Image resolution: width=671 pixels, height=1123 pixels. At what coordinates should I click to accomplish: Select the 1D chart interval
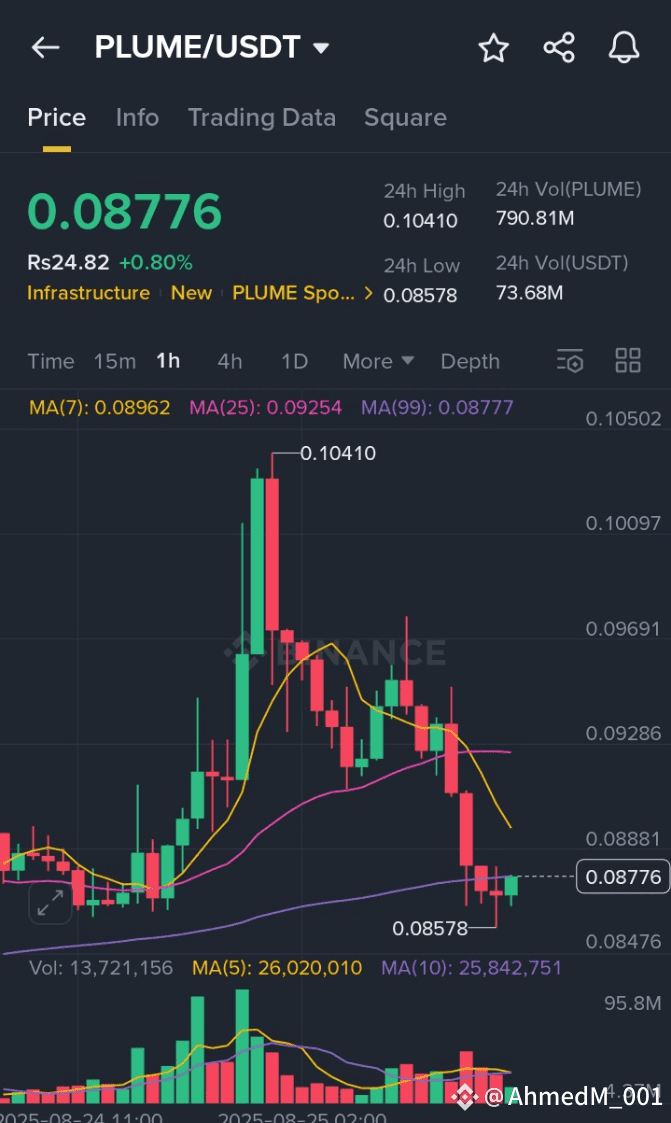coord(294,361)
